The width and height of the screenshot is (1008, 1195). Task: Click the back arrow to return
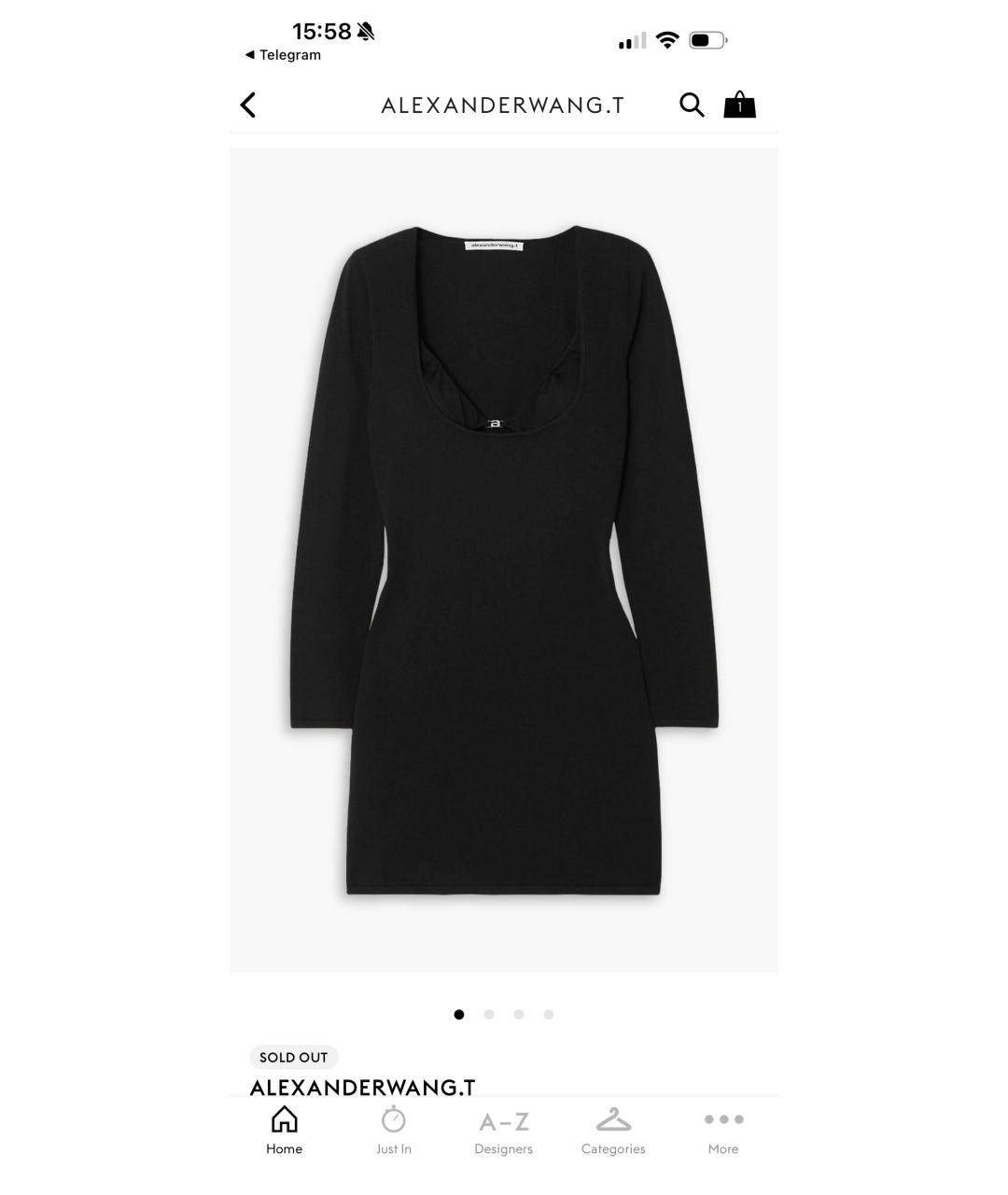click(x=247, y=105)
